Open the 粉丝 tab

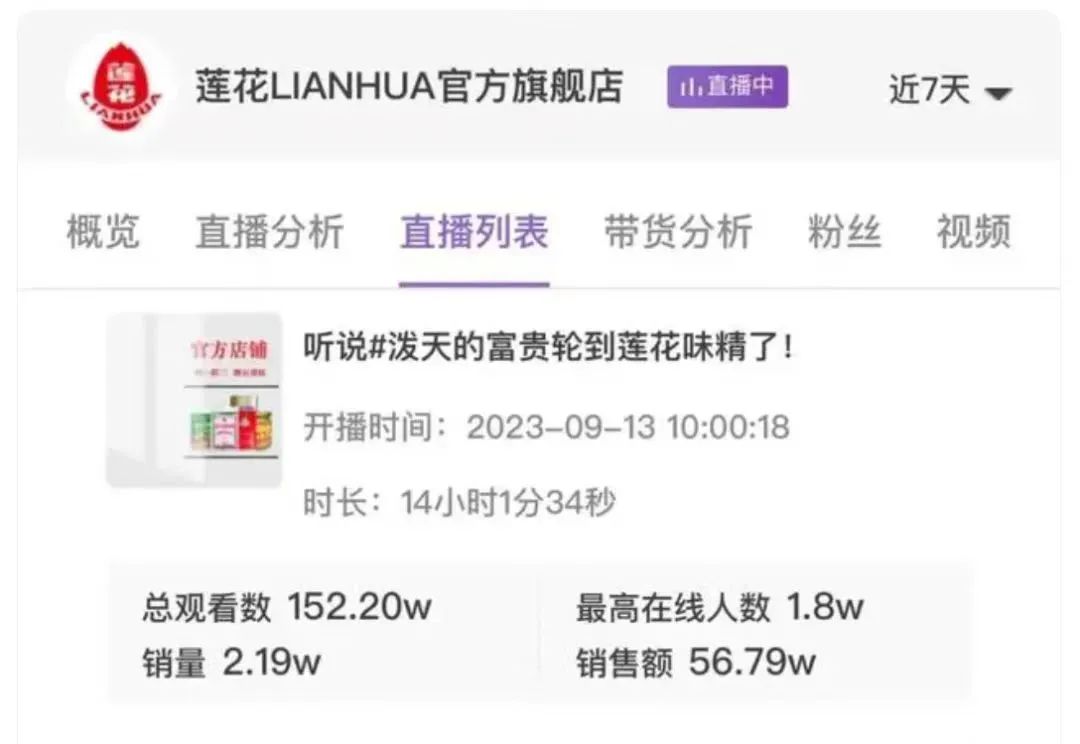coord(844,232)
